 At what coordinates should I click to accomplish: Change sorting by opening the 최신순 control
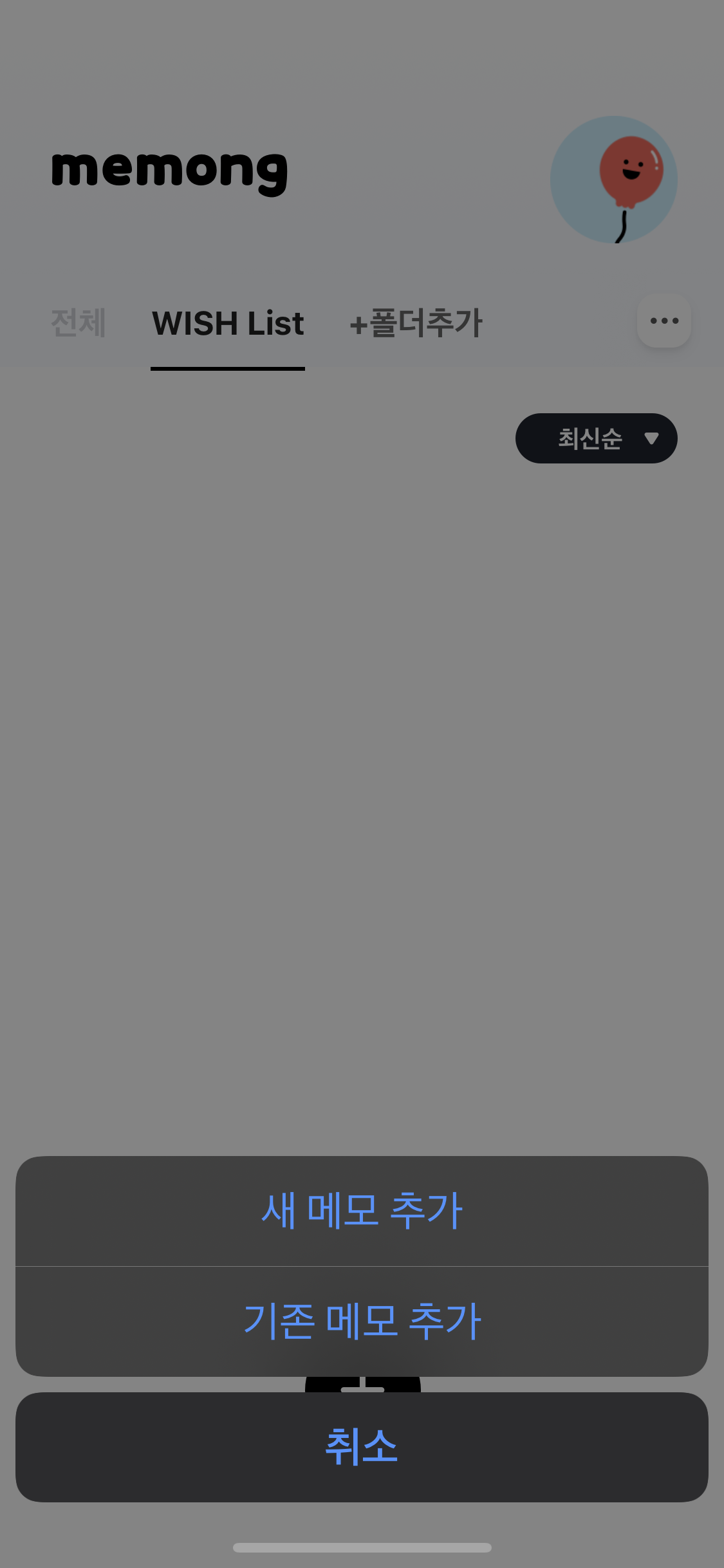(595, 438)
